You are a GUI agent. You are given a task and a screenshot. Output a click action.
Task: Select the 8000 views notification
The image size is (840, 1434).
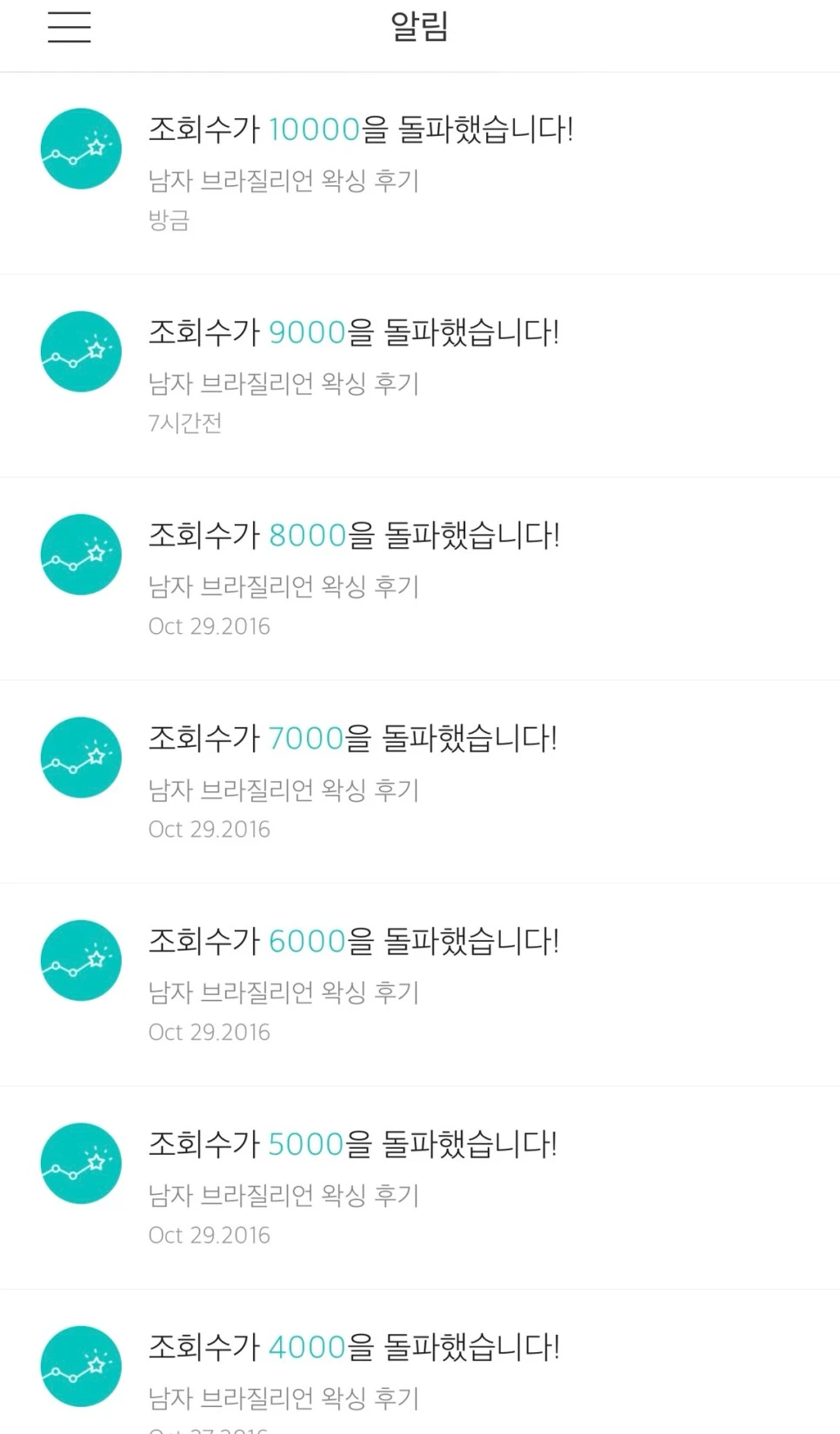tap(420, 579)
